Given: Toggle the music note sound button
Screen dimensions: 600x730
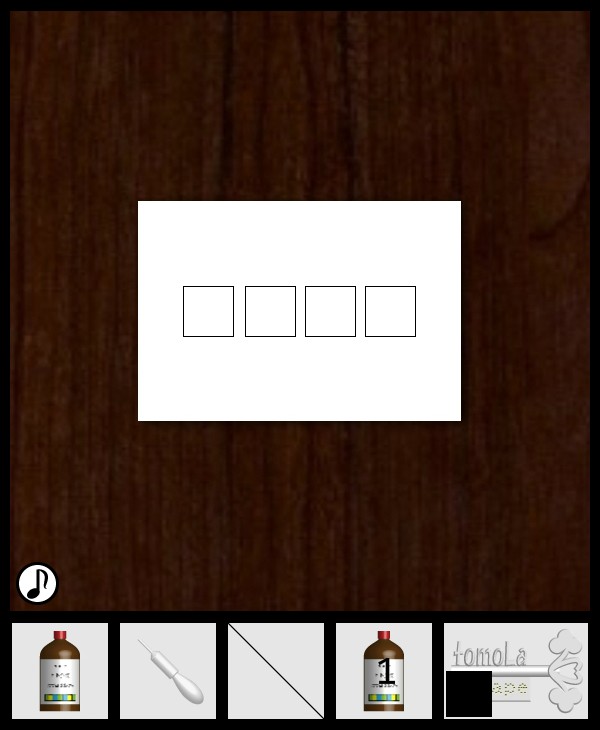Looking at the screenshot, I should (x=37, y=583).
